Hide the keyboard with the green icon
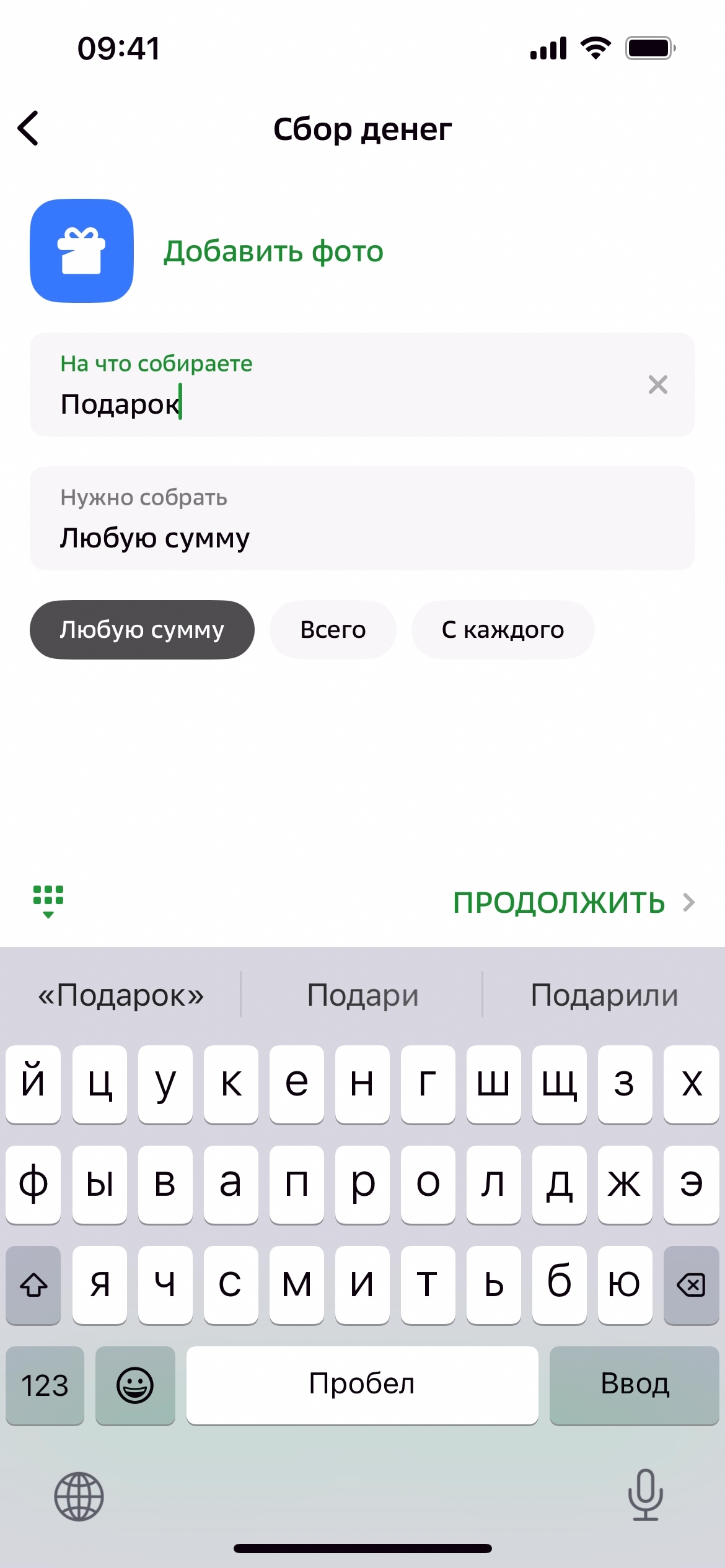This screenshot has height=1568, width=725. tap(48, 901)
